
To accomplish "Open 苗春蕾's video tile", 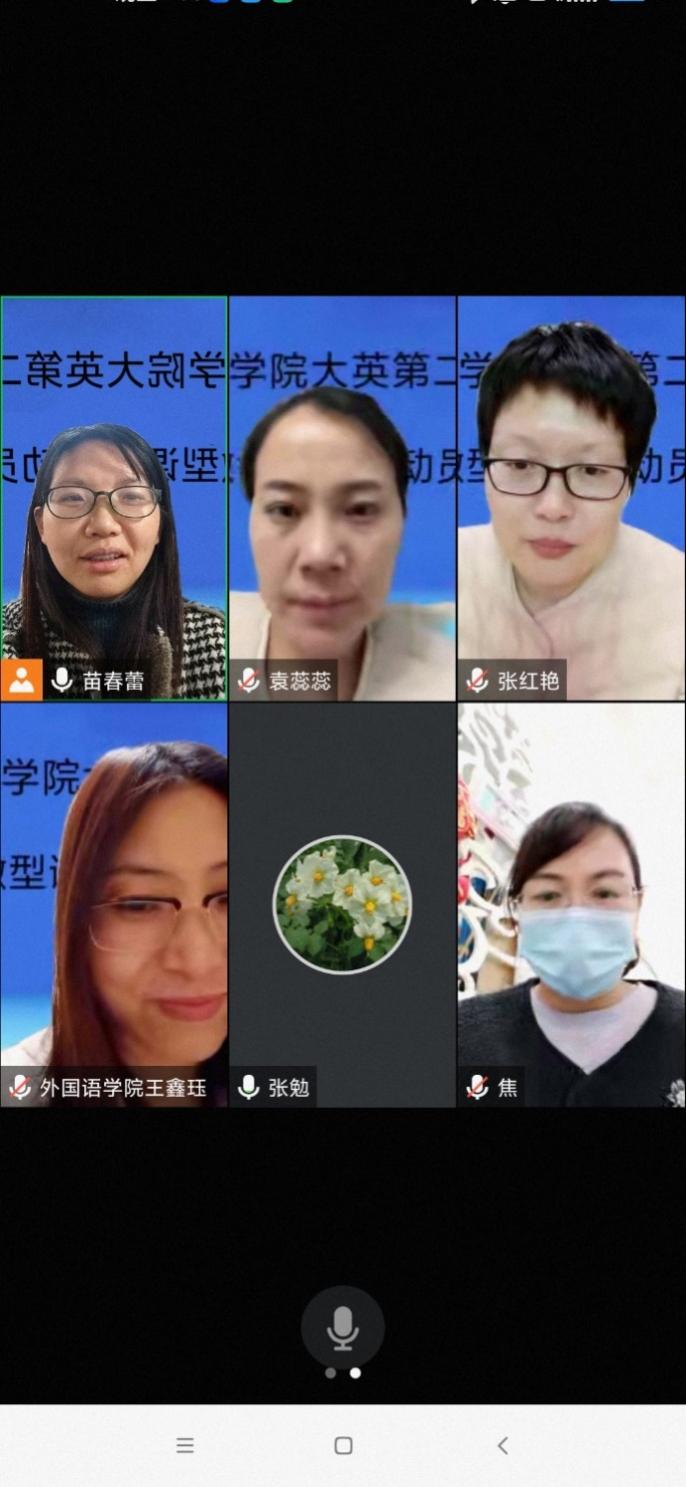I will coord(114,497).
